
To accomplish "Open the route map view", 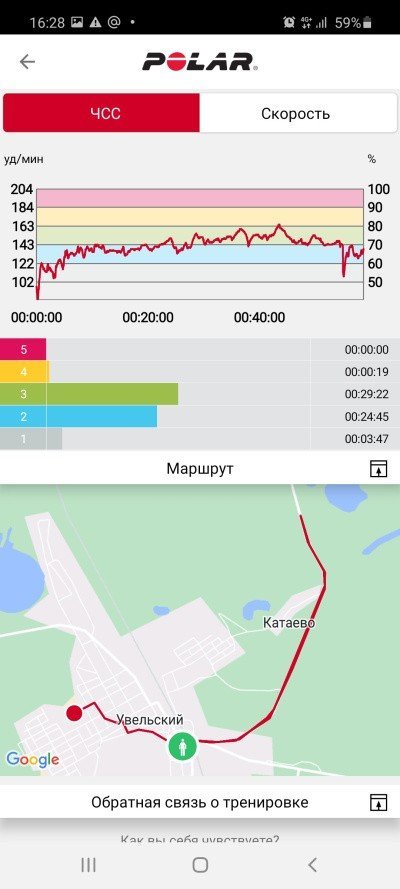I will pos(200,629).
